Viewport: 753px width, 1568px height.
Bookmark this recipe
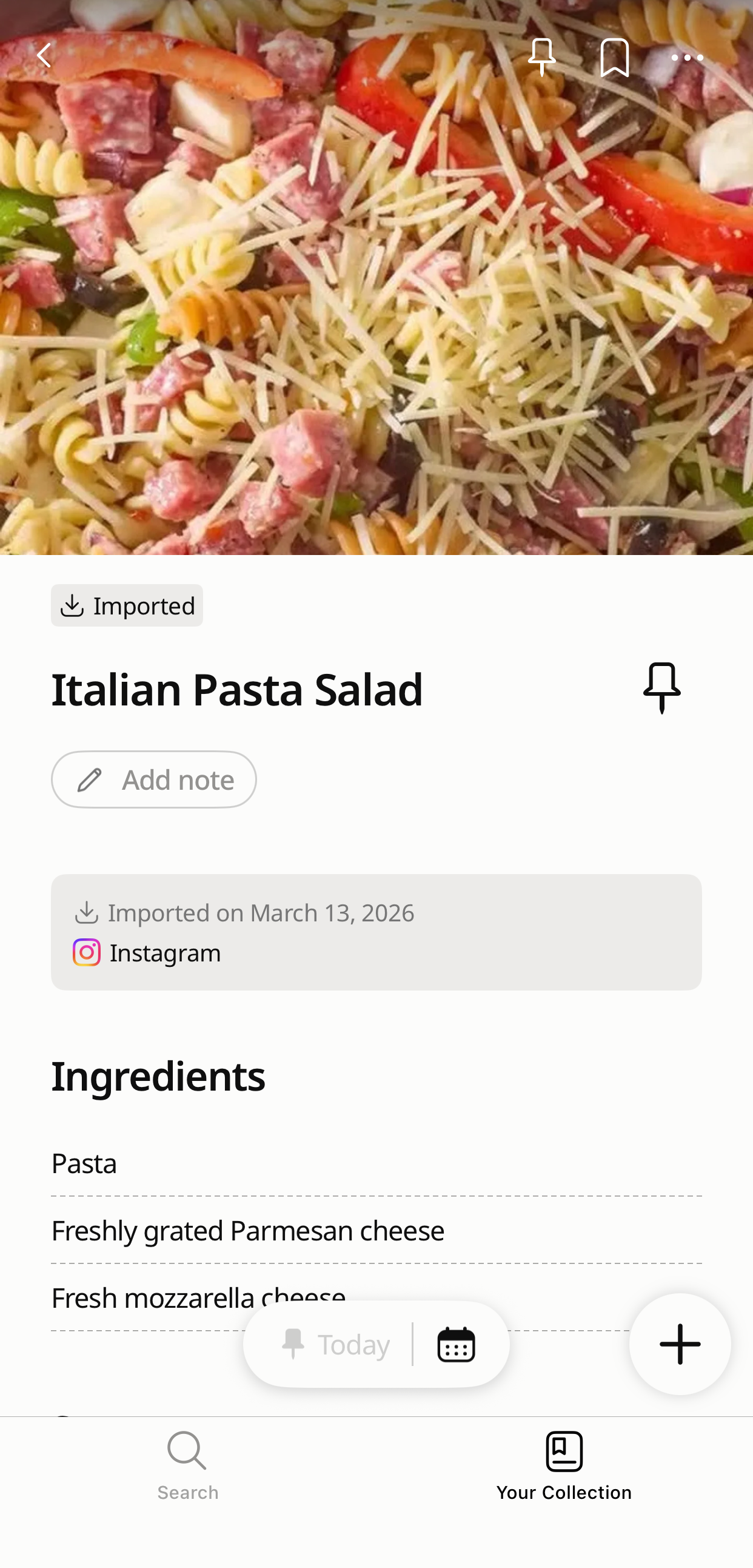coord(614,57)
